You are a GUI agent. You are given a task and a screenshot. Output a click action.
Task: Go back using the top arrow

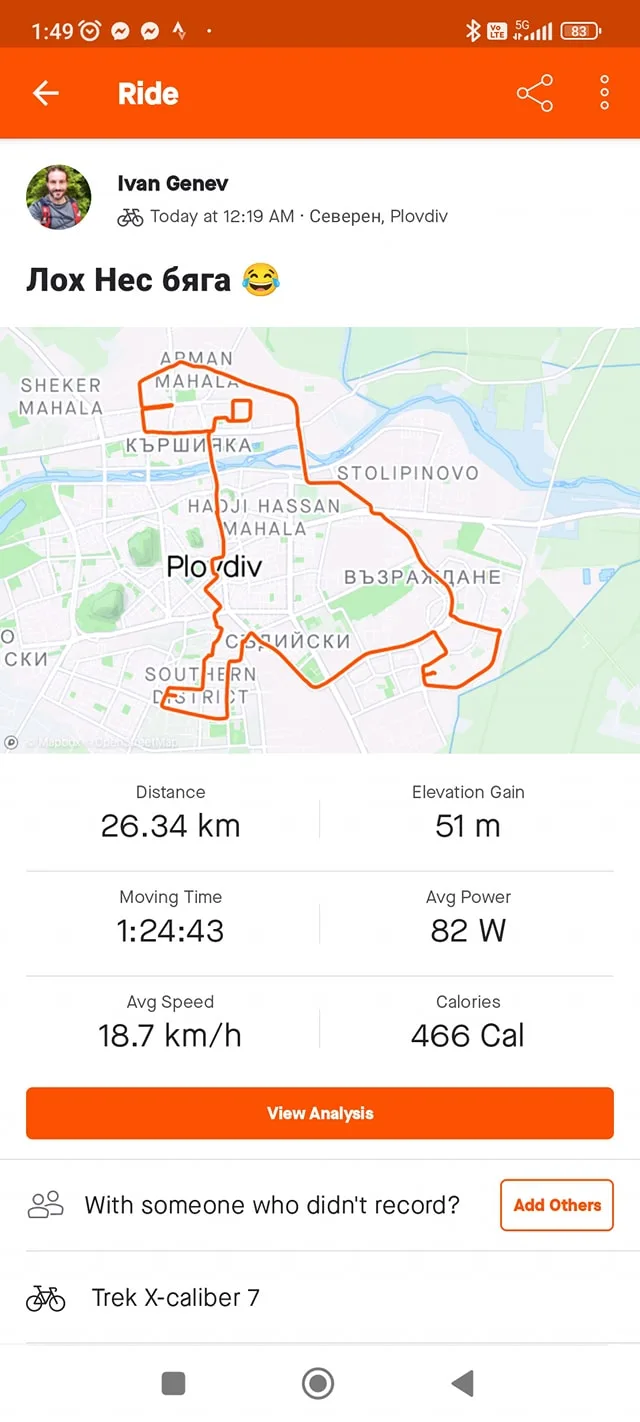point(46,93)
